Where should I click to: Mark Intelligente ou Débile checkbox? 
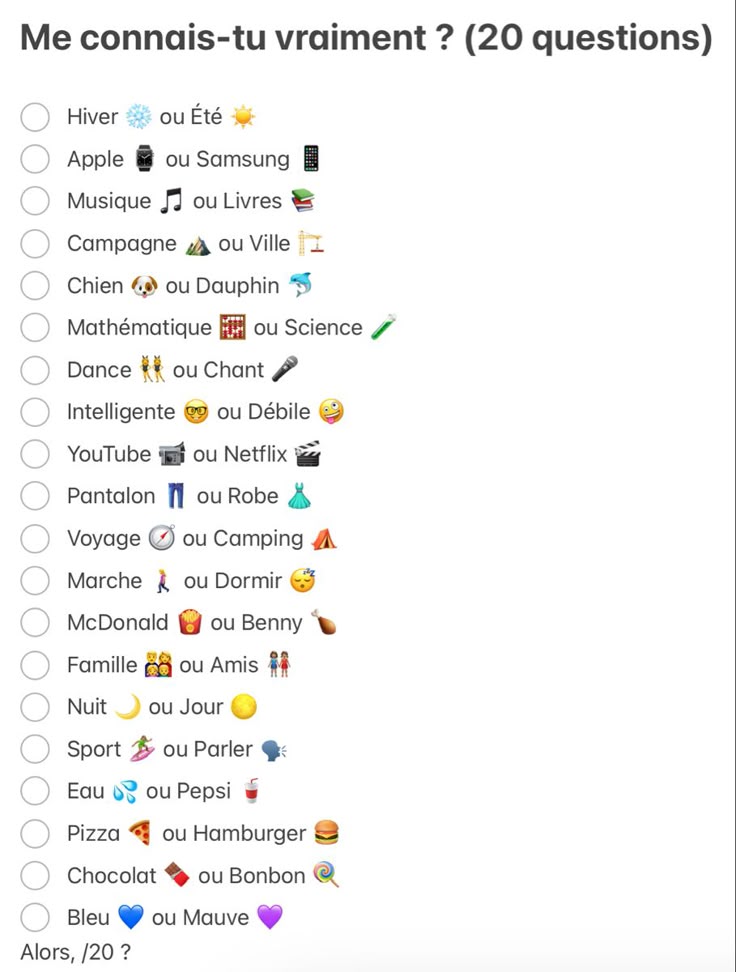(x=36, y=412)
